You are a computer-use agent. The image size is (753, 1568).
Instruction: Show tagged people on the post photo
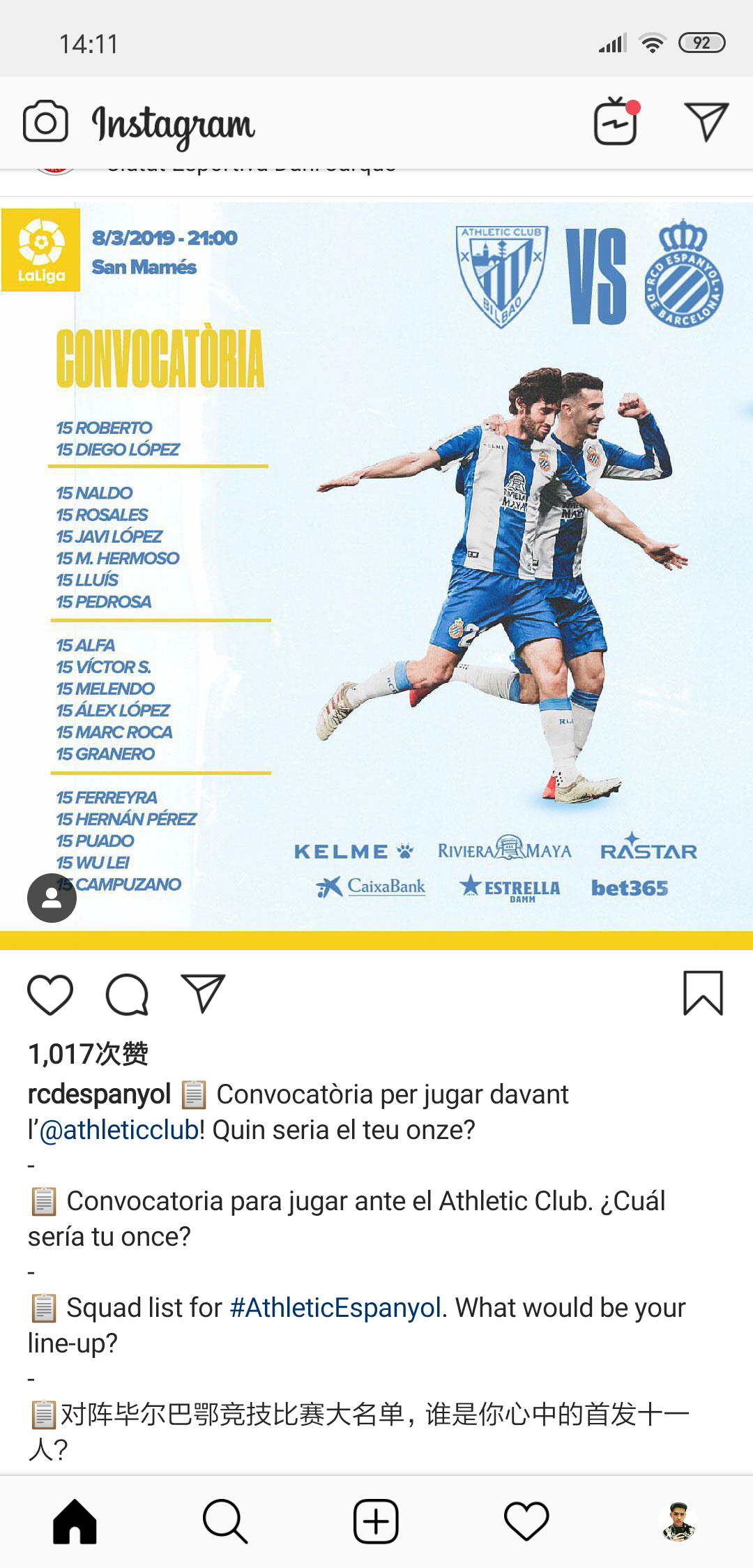pyautogui.click(x=52, y=898)
